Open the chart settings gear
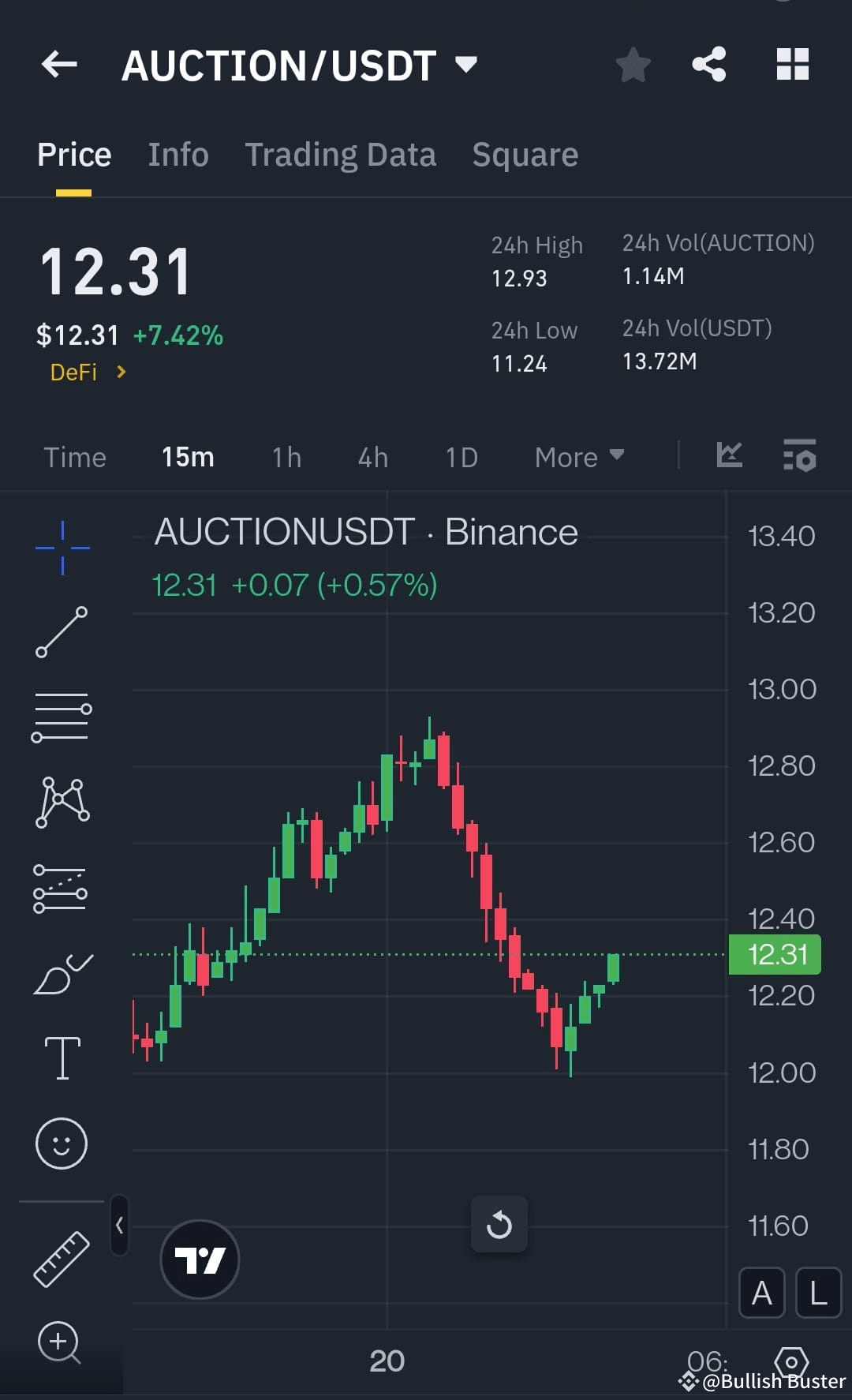 (793, 1359)
